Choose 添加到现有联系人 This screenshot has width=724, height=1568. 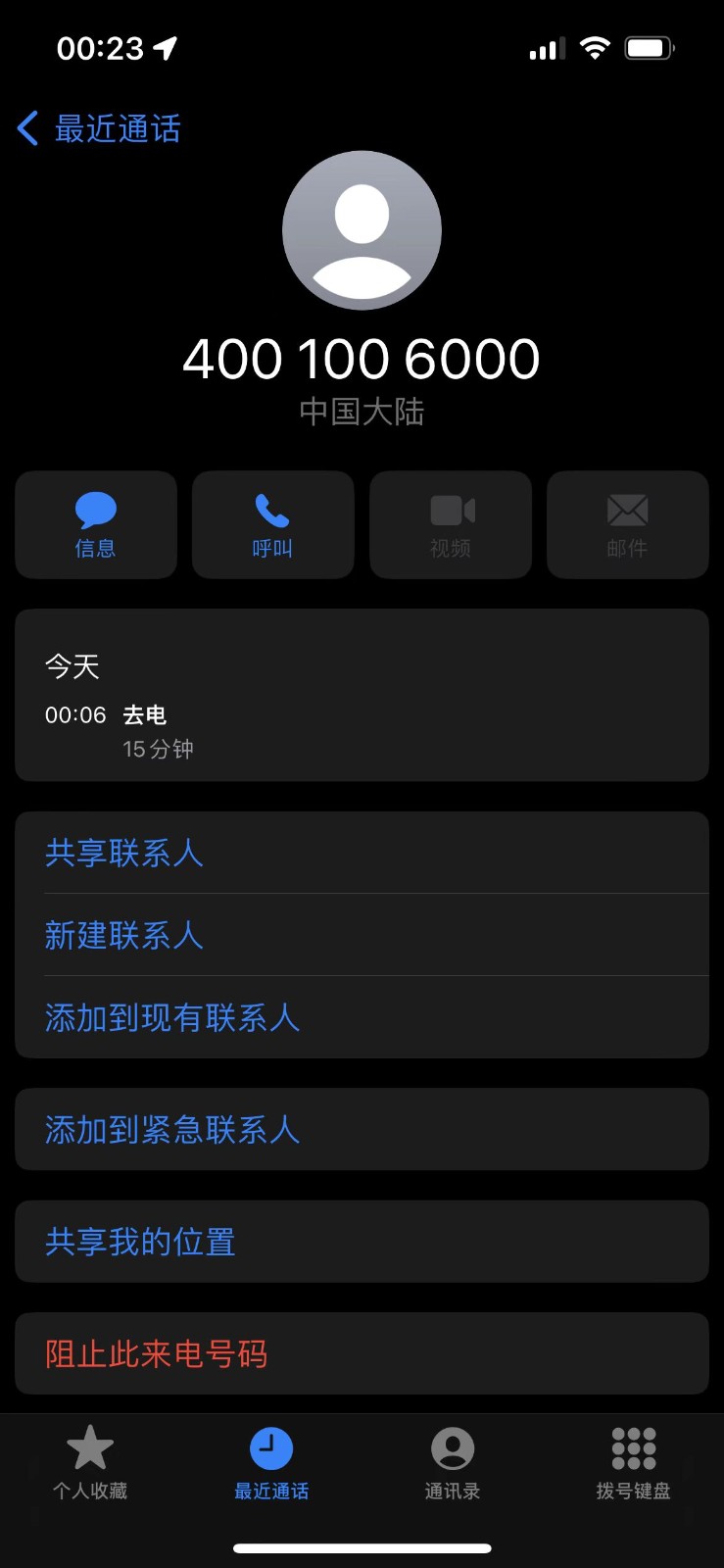point(362,1017)
